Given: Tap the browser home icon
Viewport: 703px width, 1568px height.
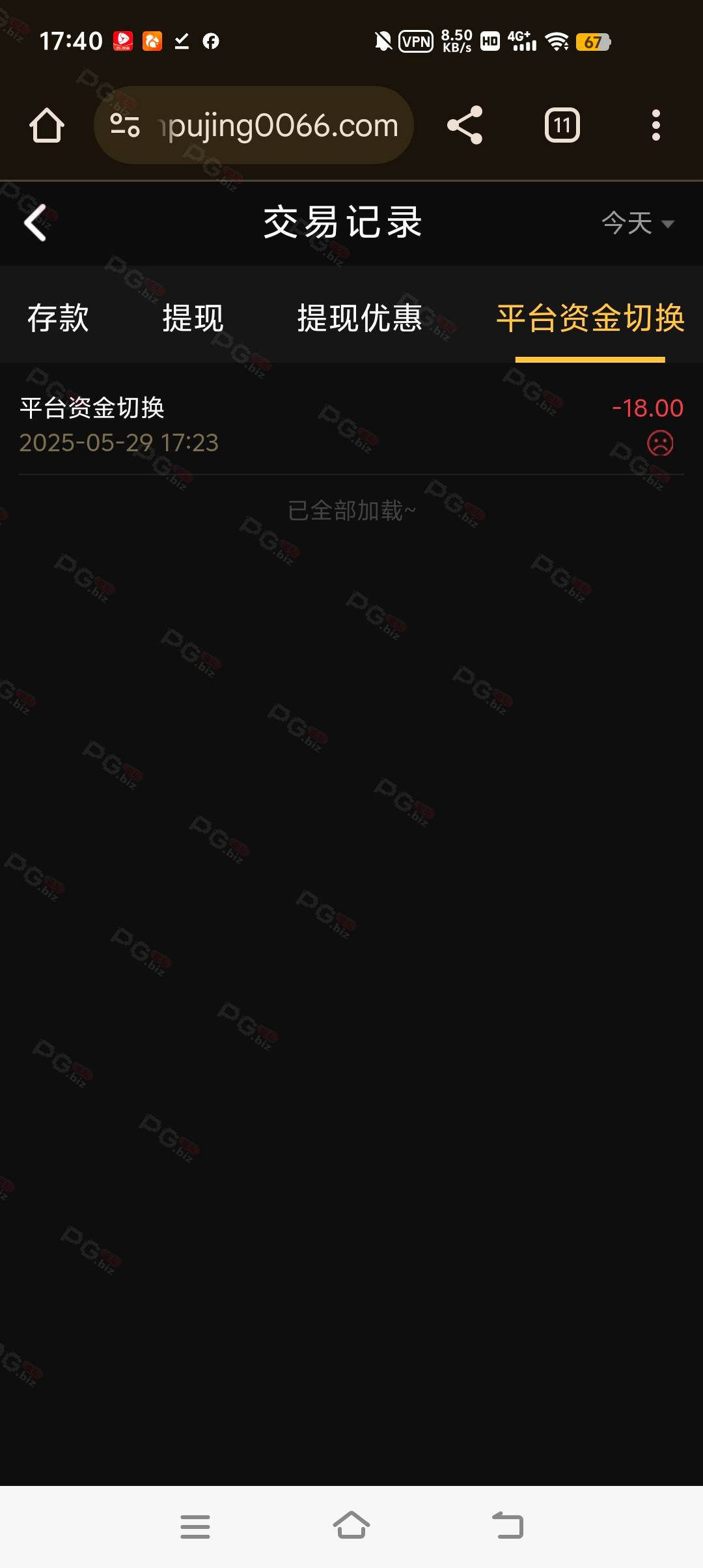Looking at the screenshot, I should click(47, 125).
